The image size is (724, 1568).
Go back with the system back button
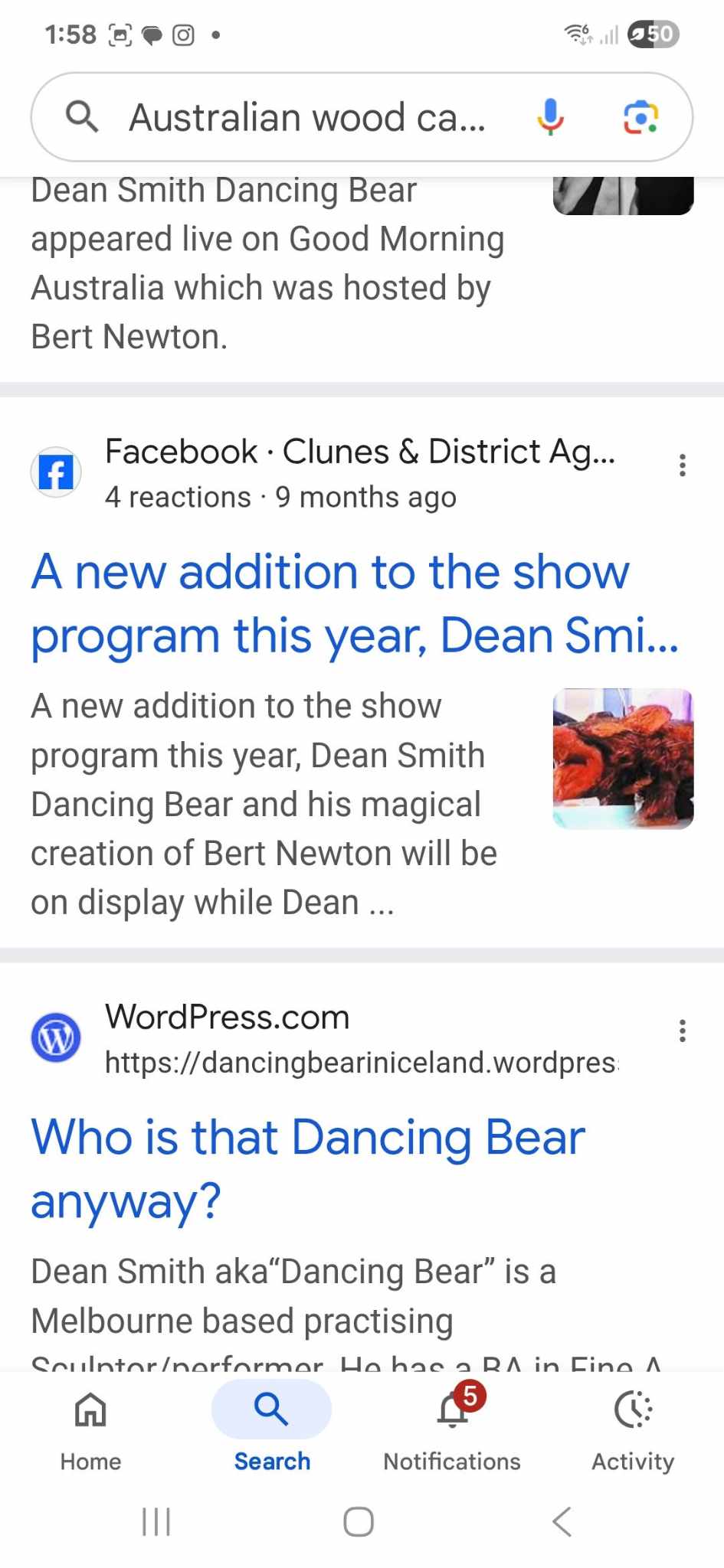tap(562, 1521)
